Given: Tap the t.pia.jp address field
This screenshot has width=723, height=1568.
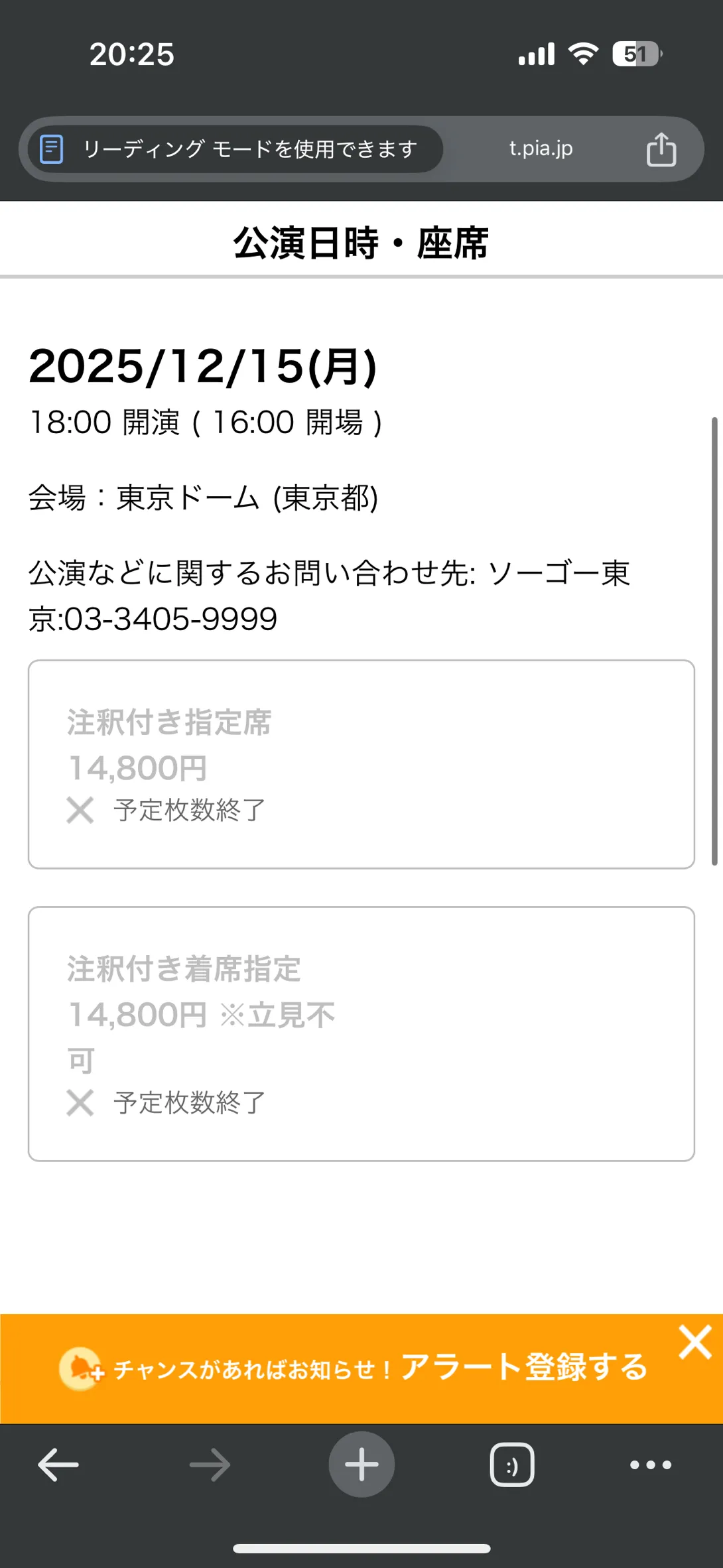Looking at the screenshot, I should [x=541, y=149].
